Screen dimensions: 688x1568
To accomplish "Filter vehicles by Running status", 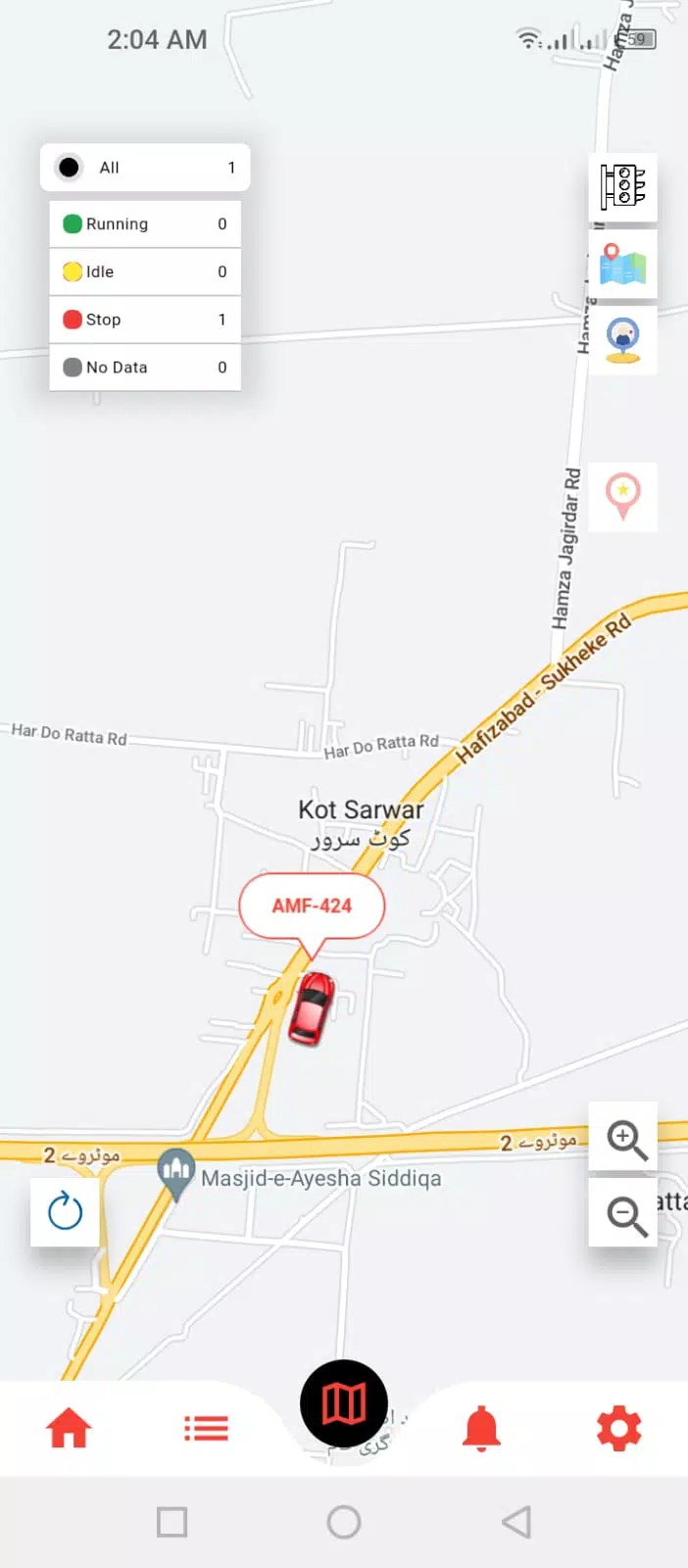I will (x=145, y=224).
